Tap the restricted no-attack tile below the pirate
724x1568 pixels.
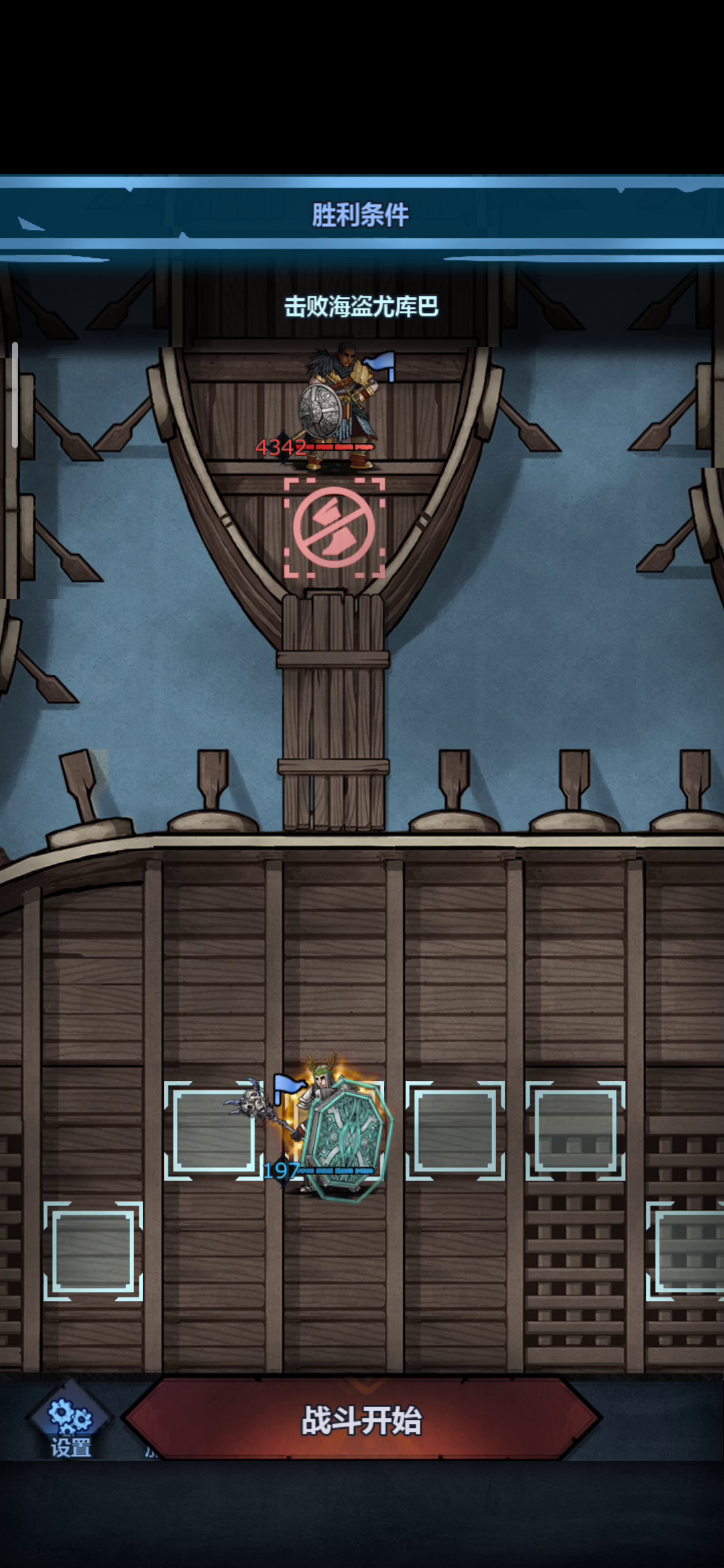pos(335,527)
